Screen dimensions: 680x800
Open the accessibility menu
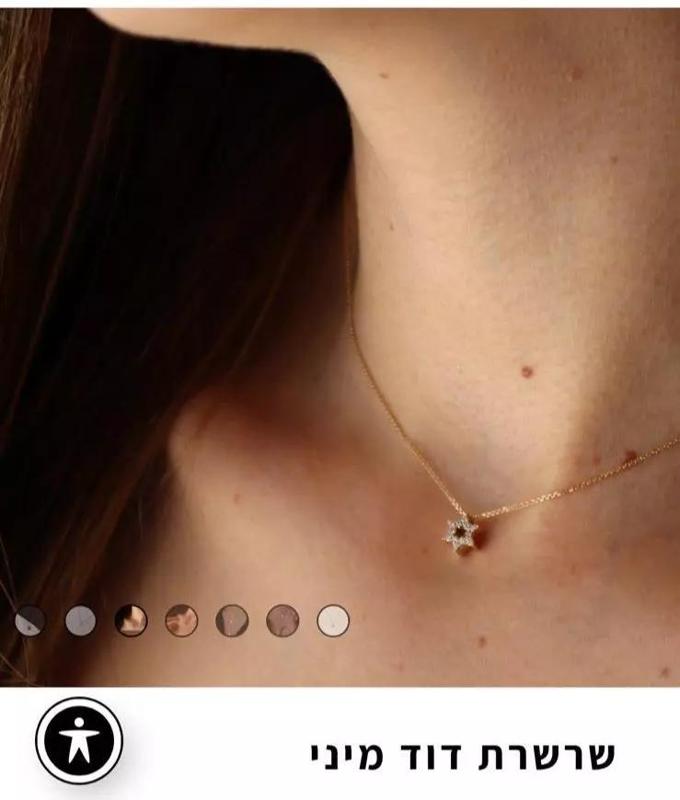(x=79, y=741)
